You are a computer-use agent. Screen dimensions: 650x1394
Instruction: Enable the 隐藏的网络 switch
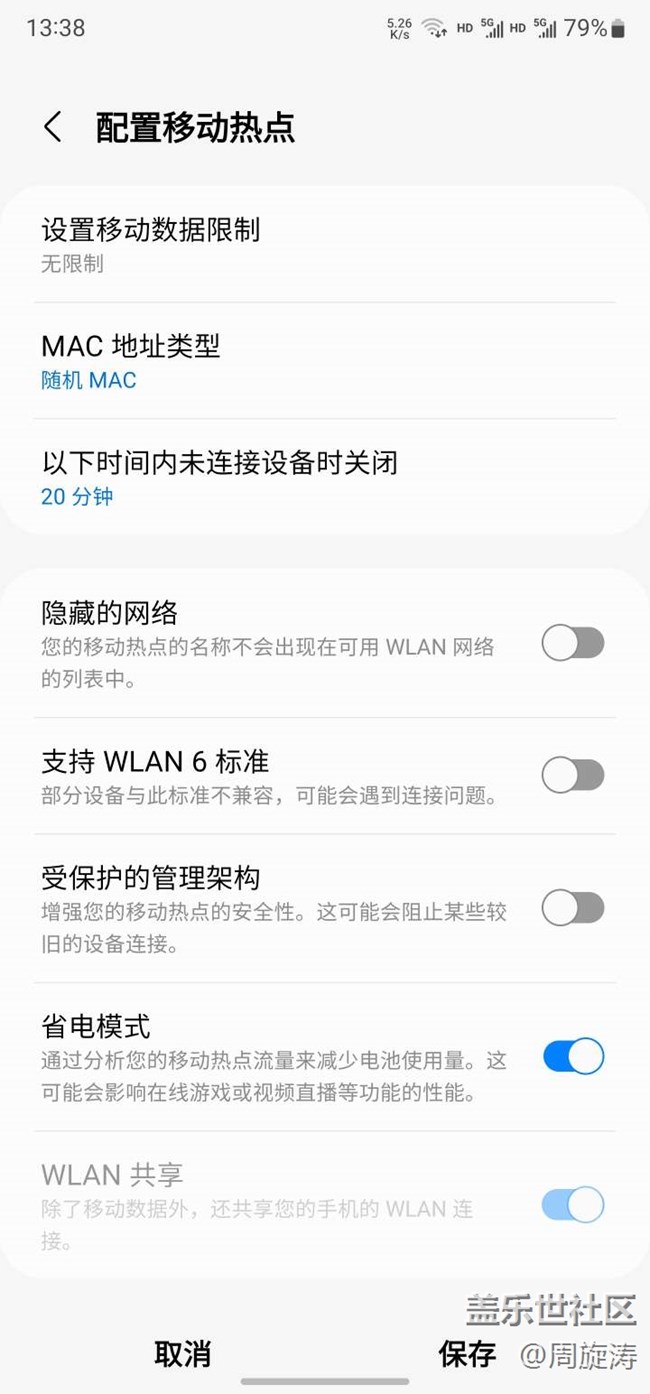573,643
